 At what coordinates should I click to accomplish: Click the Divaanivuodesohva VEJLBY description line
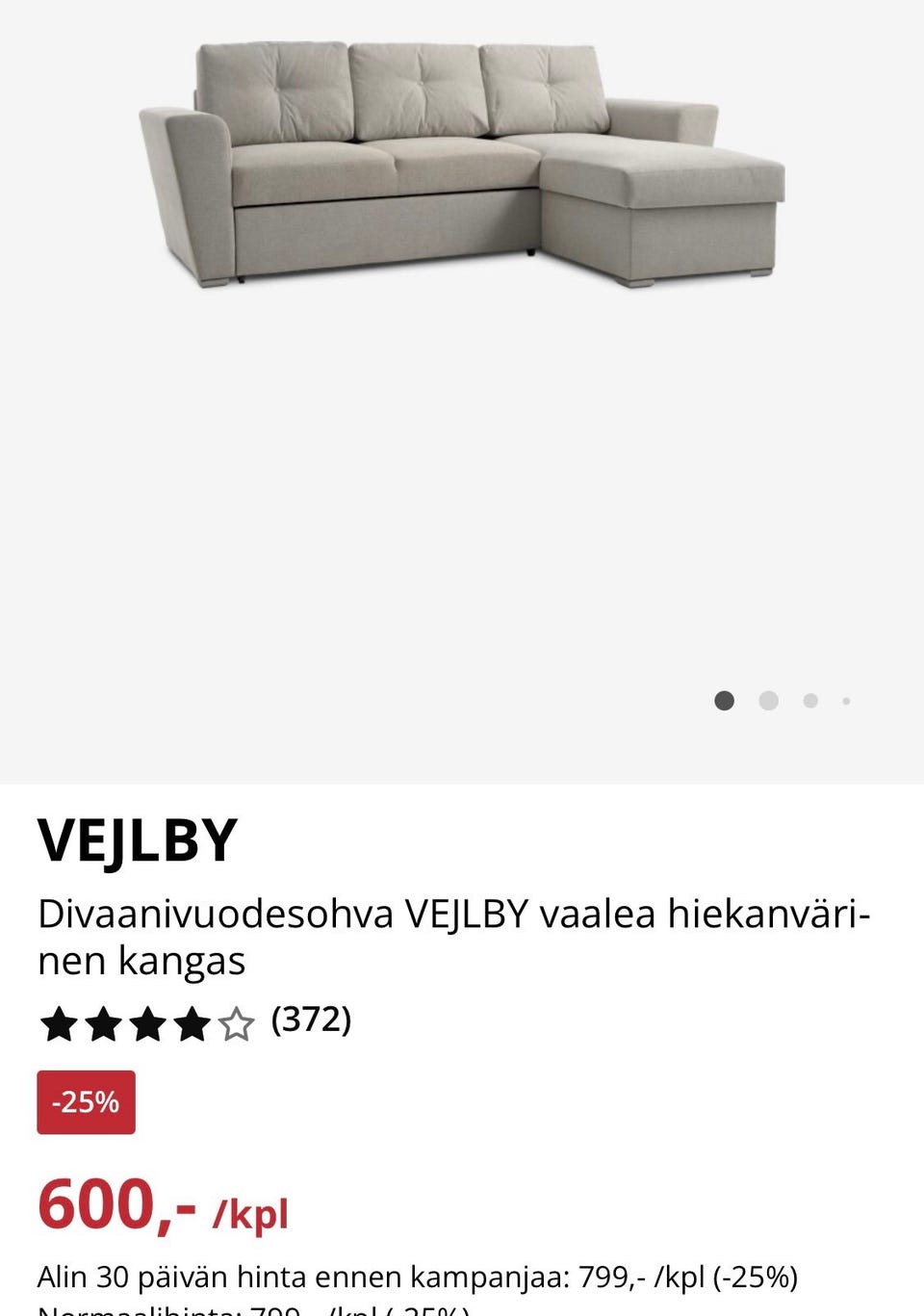(289, 915)
